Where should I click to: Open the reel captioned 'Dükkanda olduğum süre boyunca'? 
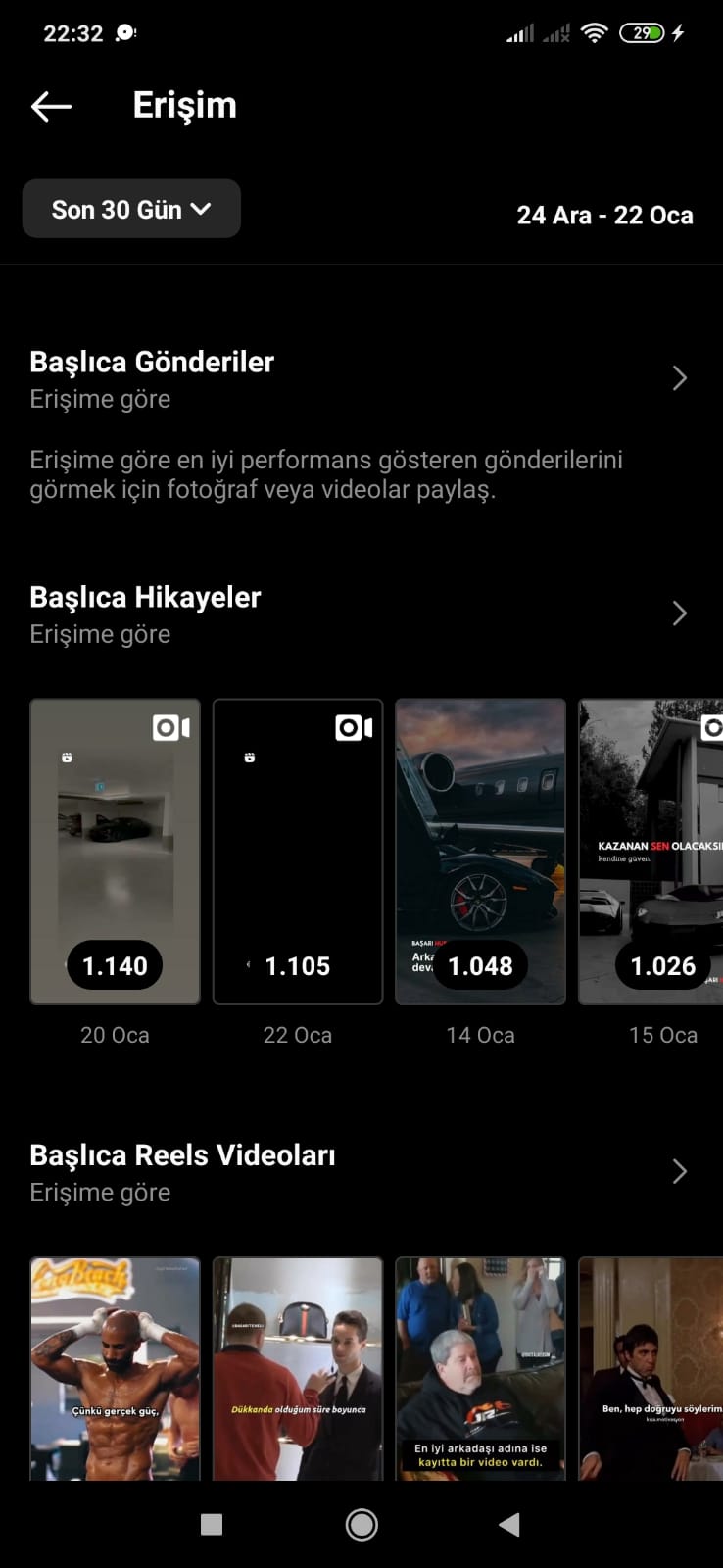pos(298,1367)
